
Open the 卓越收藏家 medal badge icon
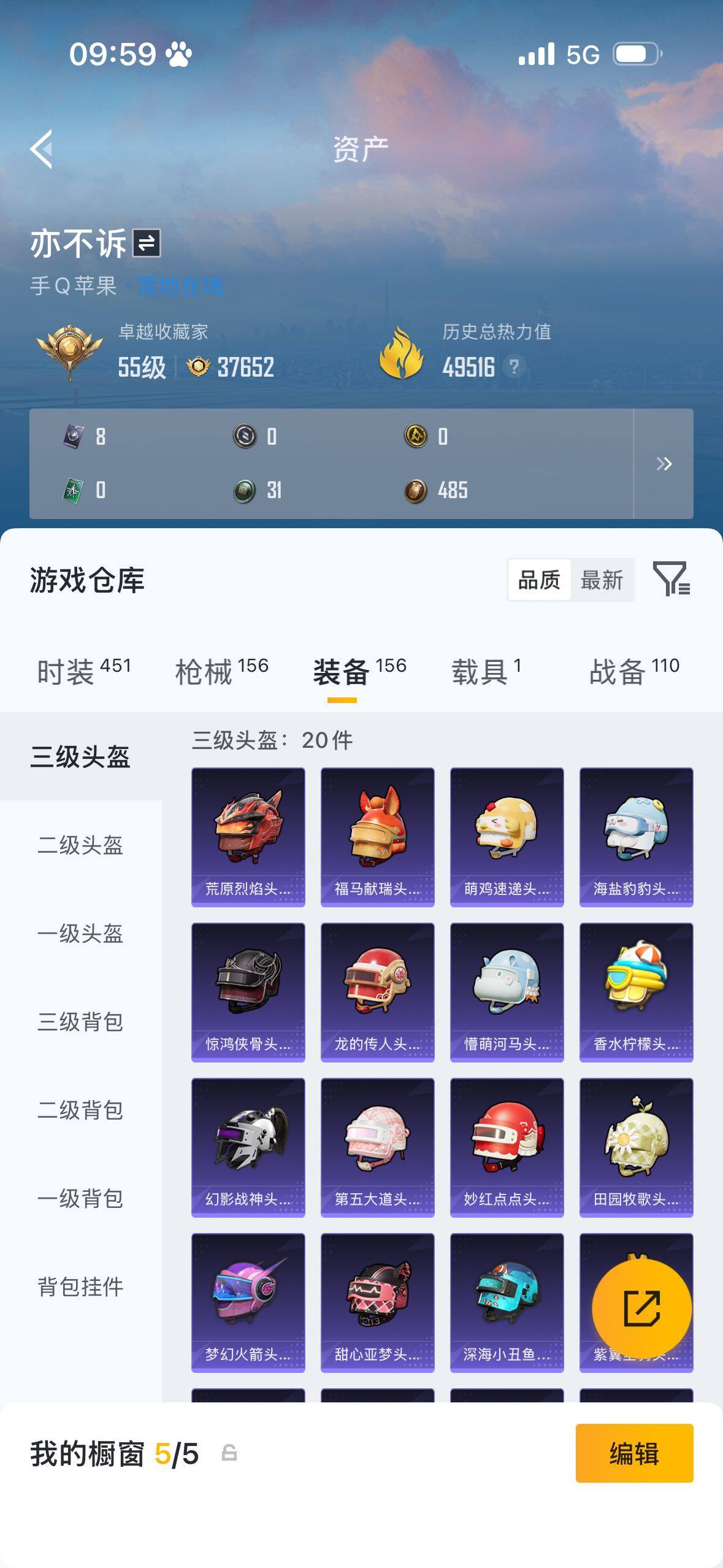[69, 350]
